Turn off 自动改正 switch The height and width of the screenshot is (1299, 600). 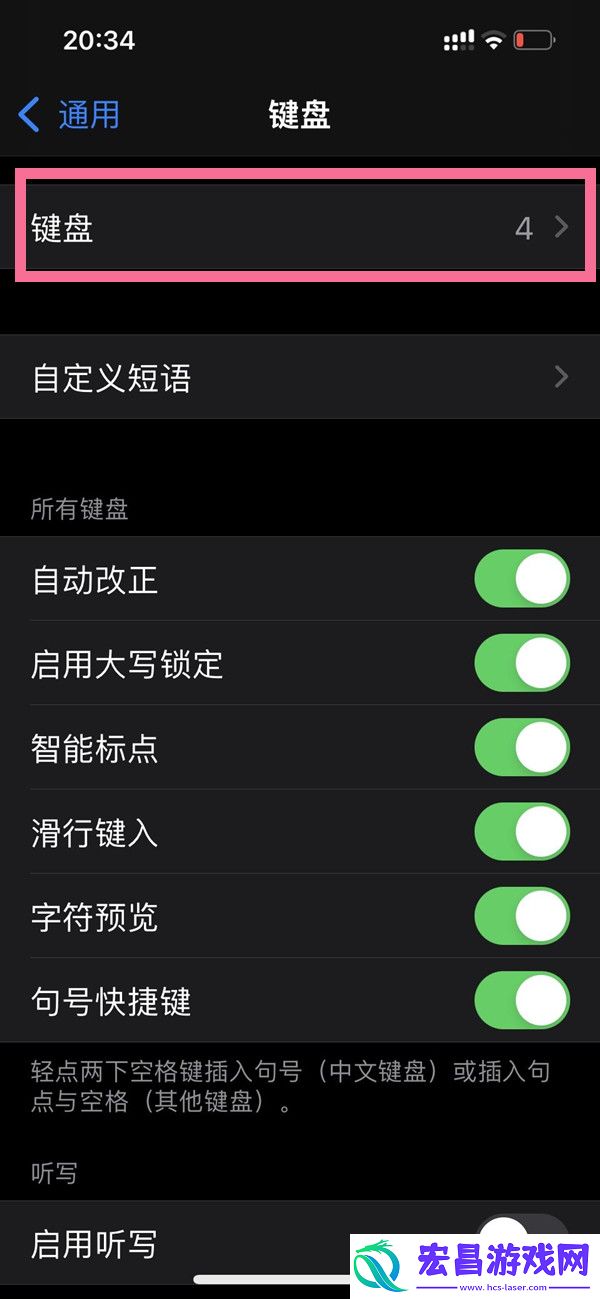coord(522,579)
